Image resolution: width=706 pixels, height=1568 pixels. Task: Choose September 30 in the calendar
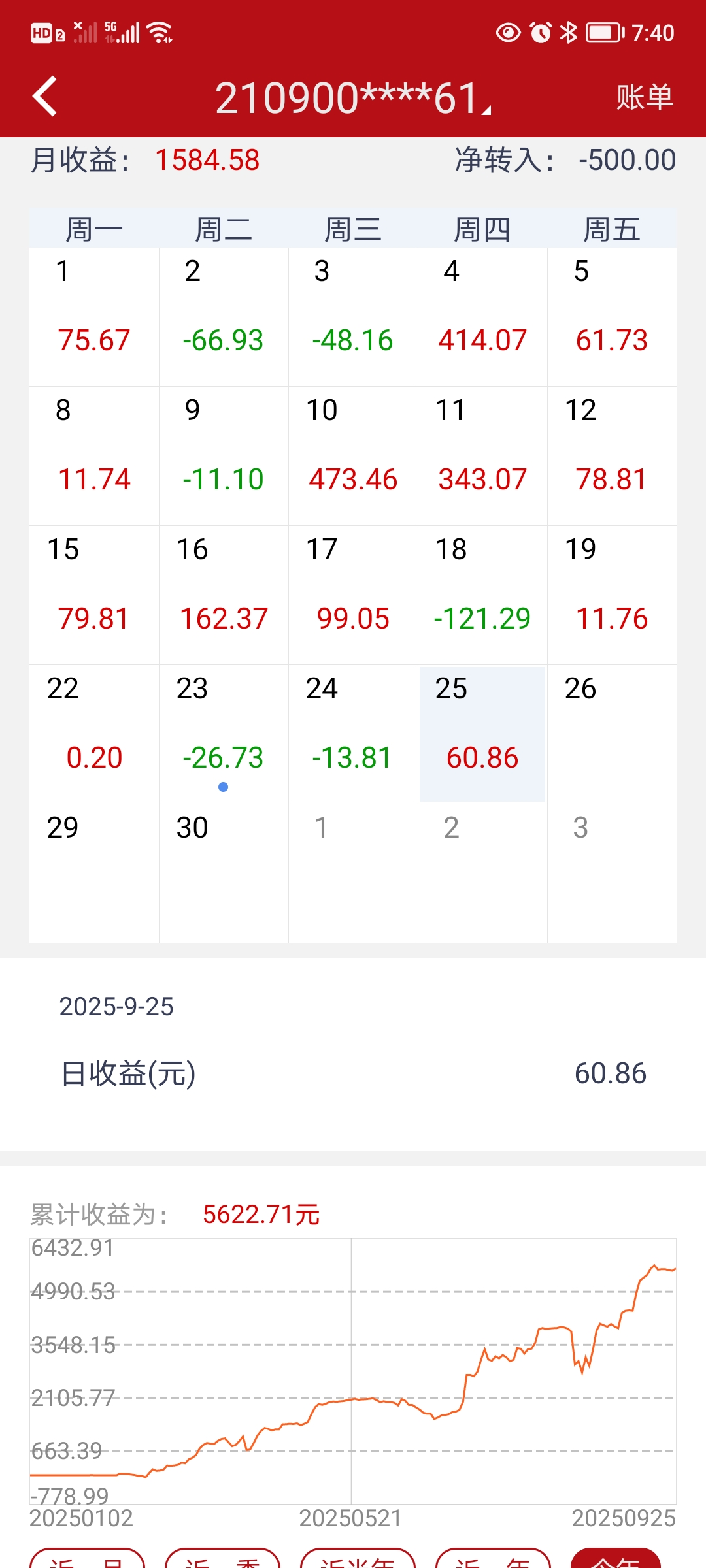(224, 874)
